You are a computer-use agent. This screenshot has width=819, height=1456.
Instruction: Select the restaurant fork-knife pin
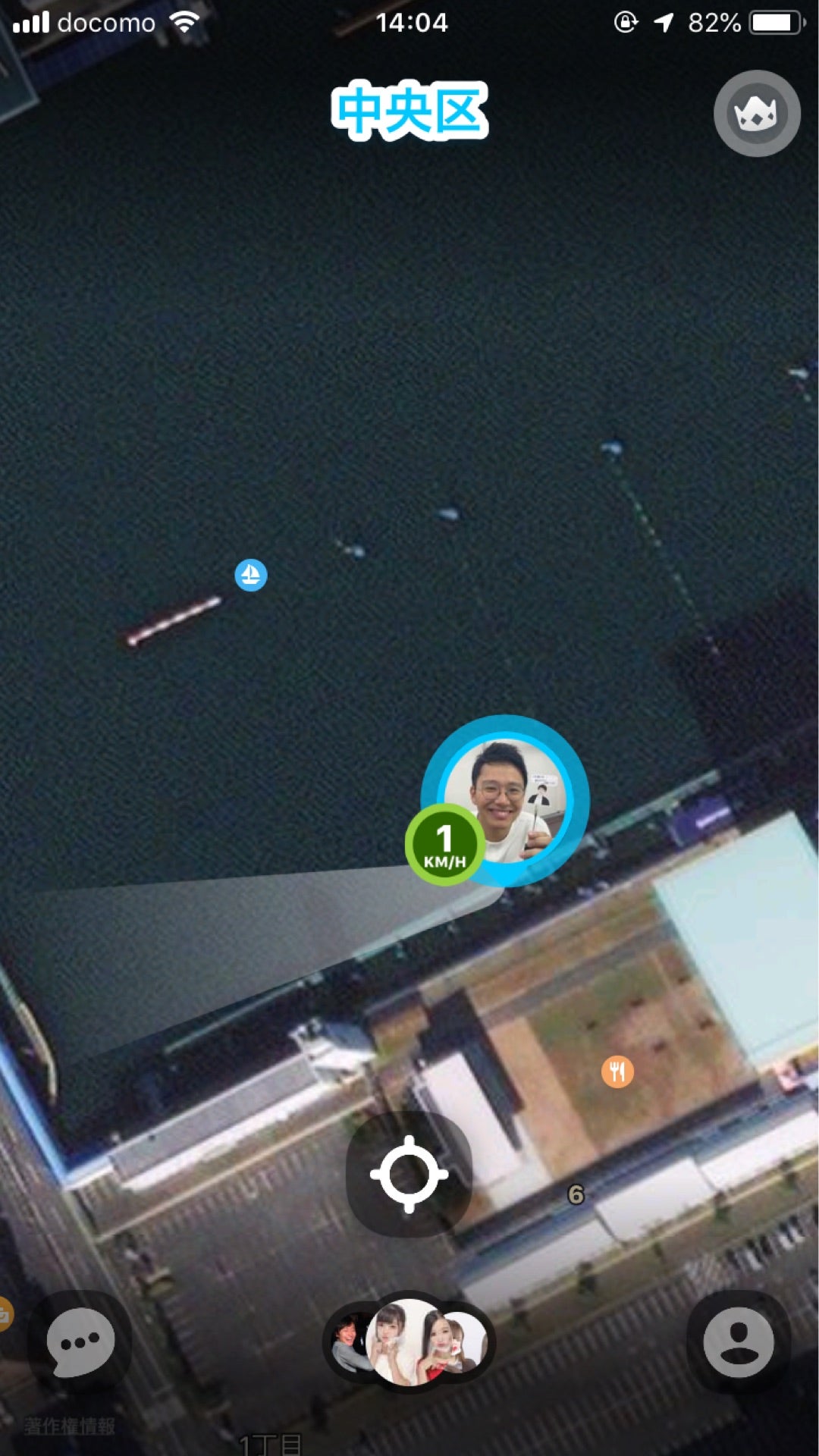tap(617, 1072)
